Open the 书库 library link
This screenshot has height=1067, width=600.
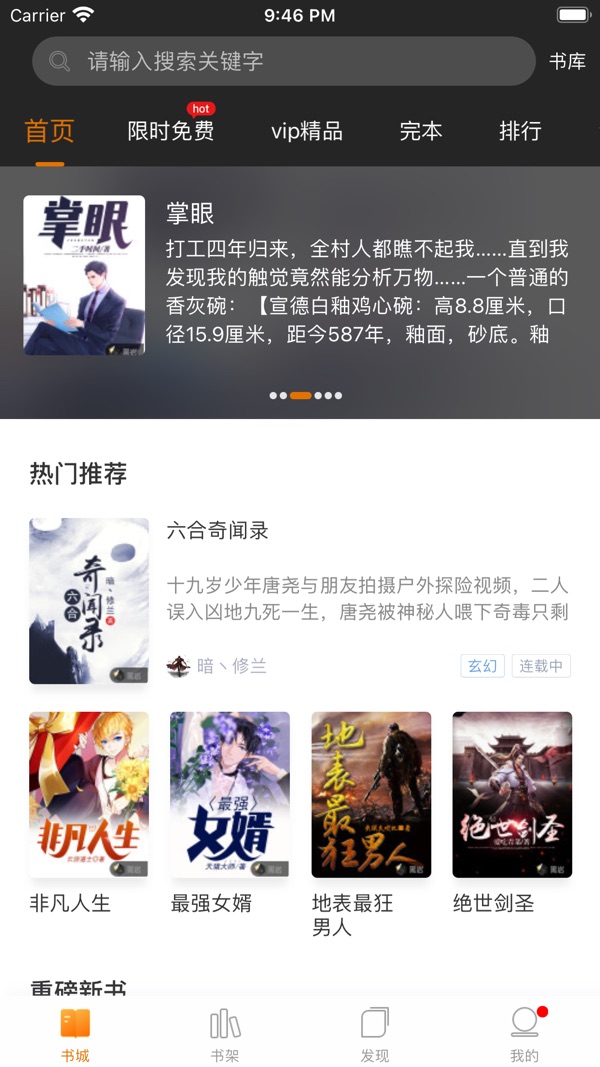(567, 61)
